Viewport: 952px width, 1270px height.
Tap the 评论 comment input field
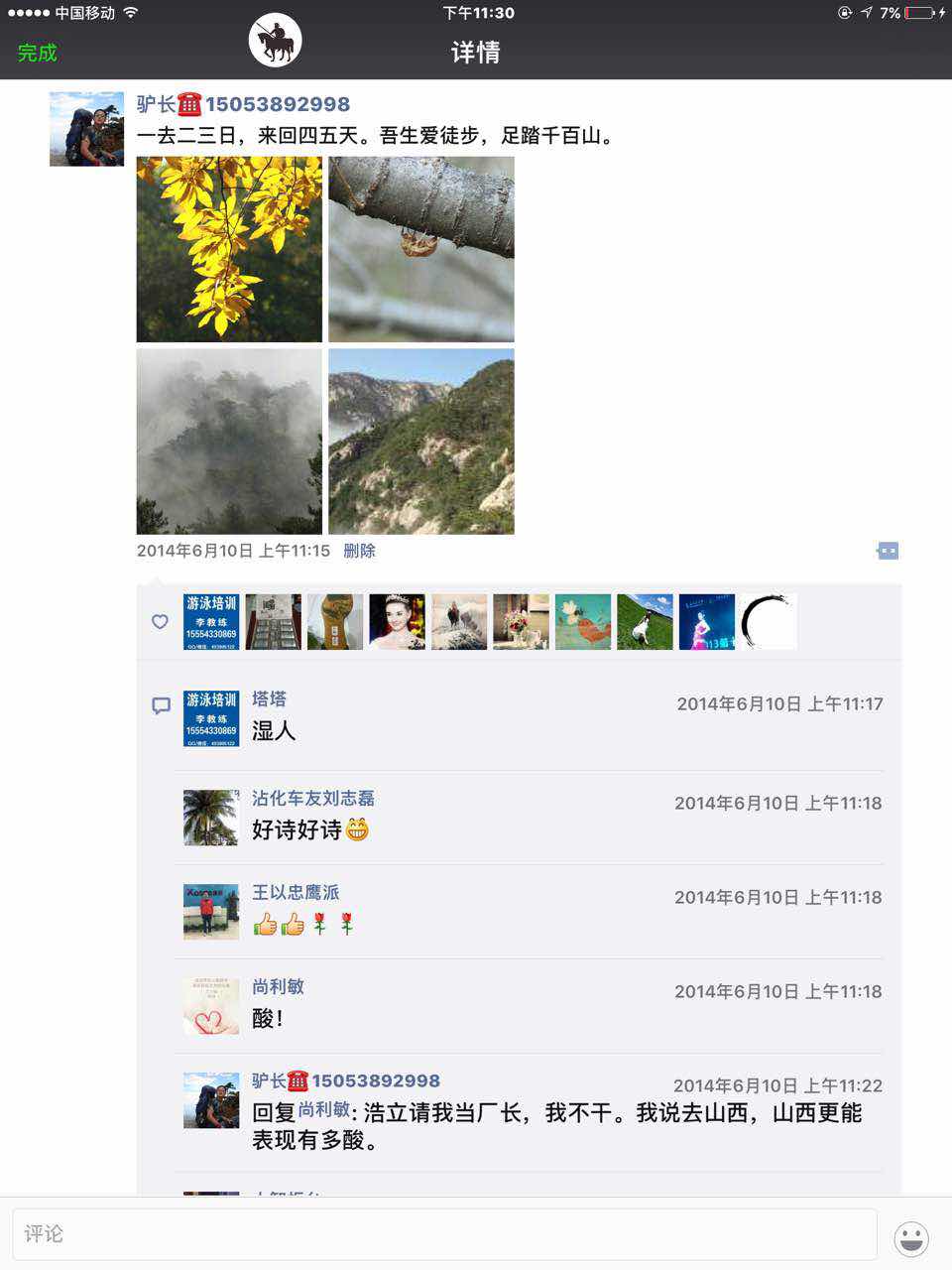point(444,1234)
